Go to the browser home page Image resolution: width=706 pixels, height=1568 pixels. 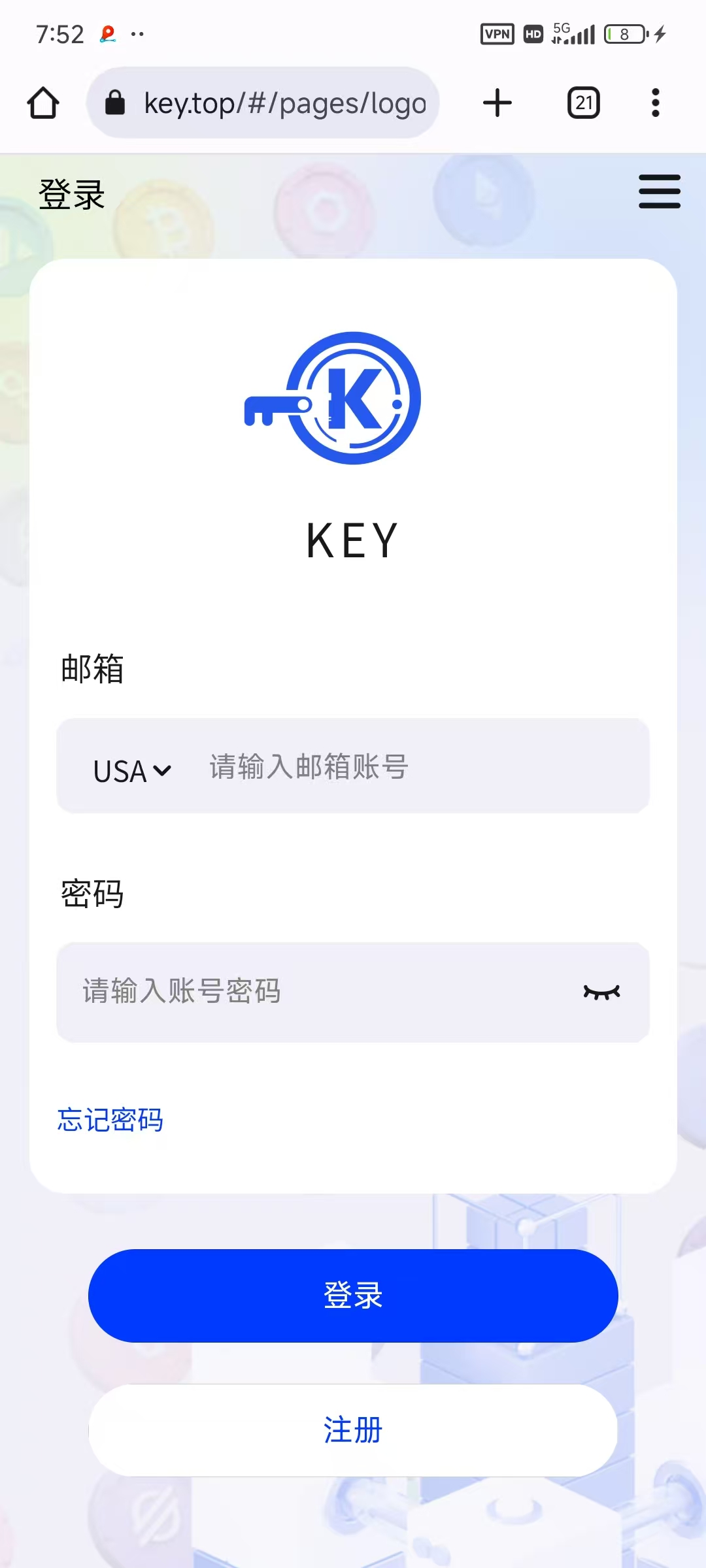click(x=43, y=103)
